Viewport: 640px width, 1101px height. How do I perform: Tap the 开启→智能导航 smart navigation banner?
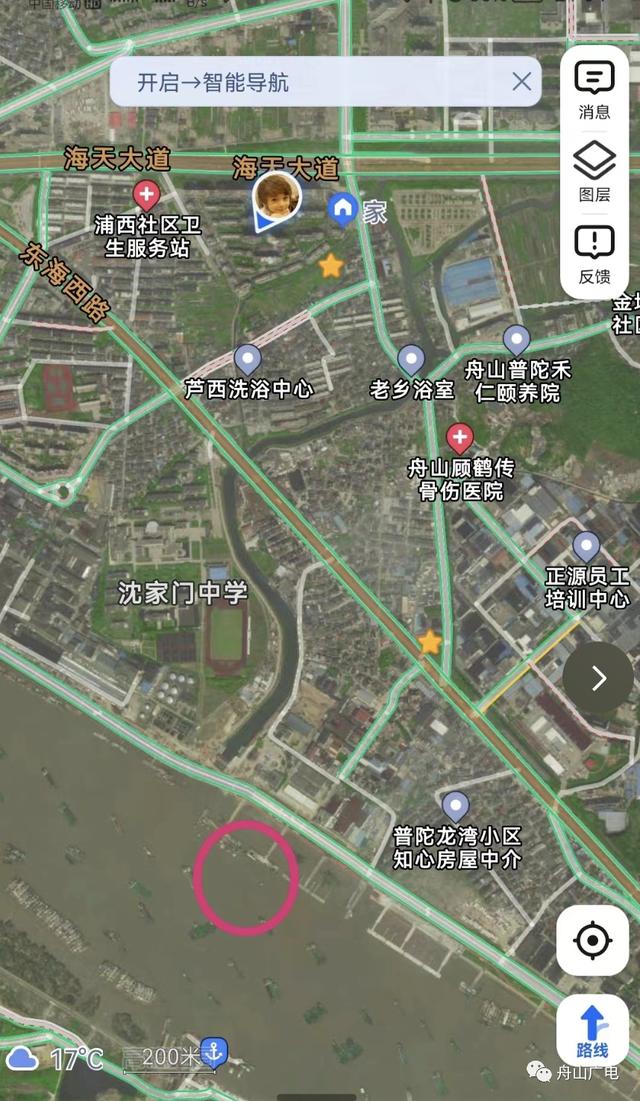pyautogui.click(x=300, y=82)
